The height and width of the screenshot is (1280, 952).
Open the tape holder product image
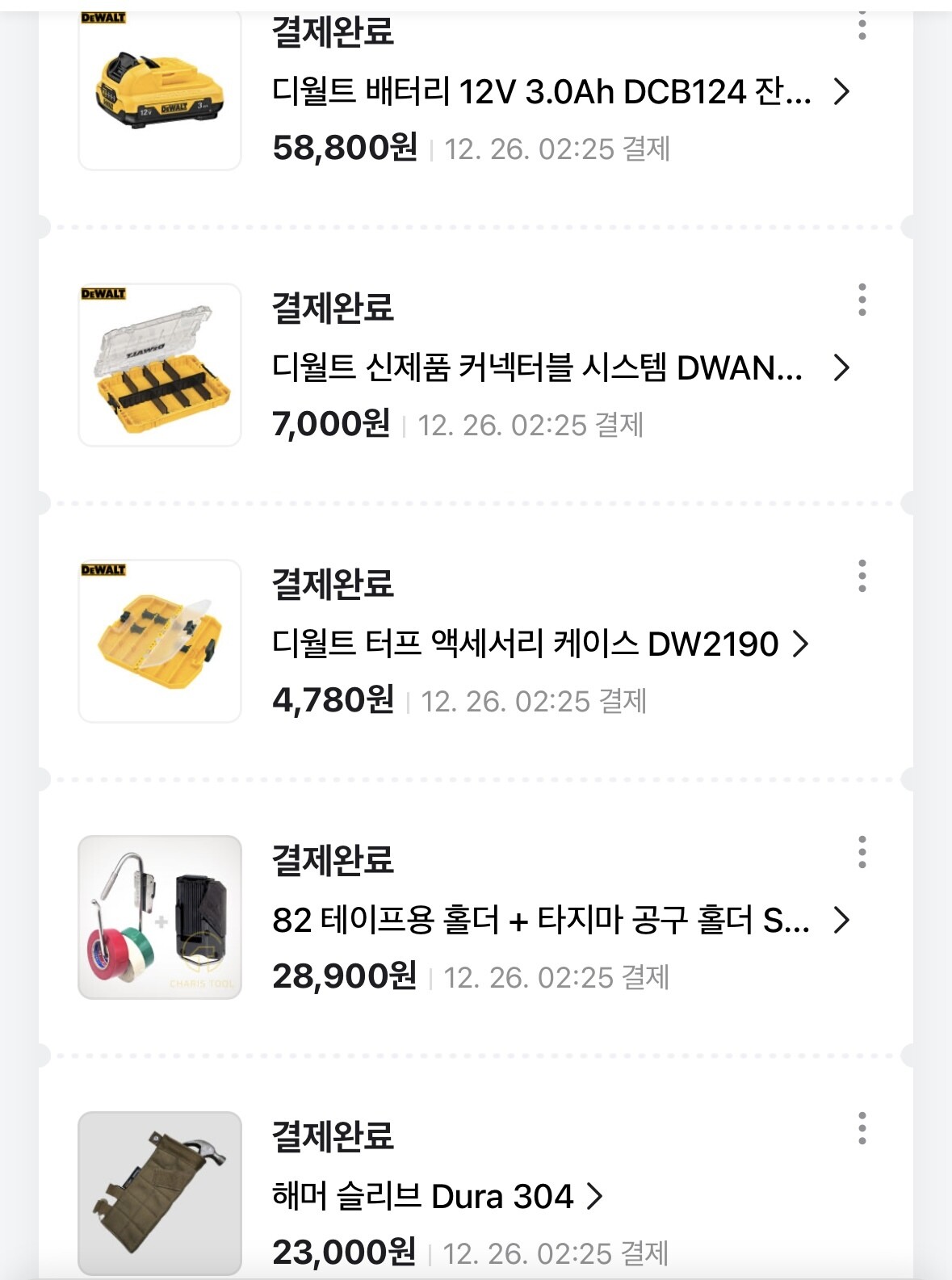[x=160, y=917]
